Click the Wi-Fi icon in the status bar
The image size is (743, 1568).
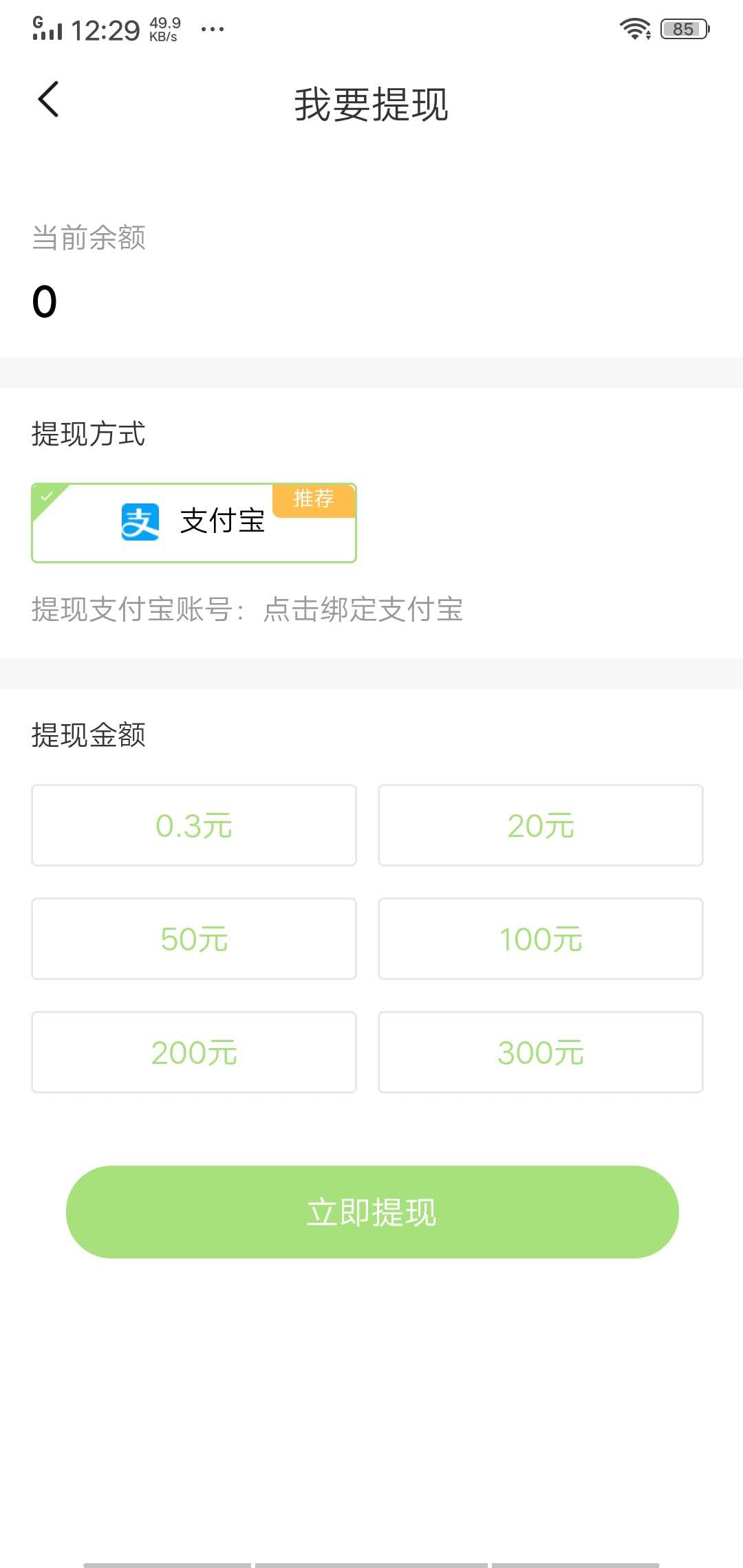click(x=634, y=28)
